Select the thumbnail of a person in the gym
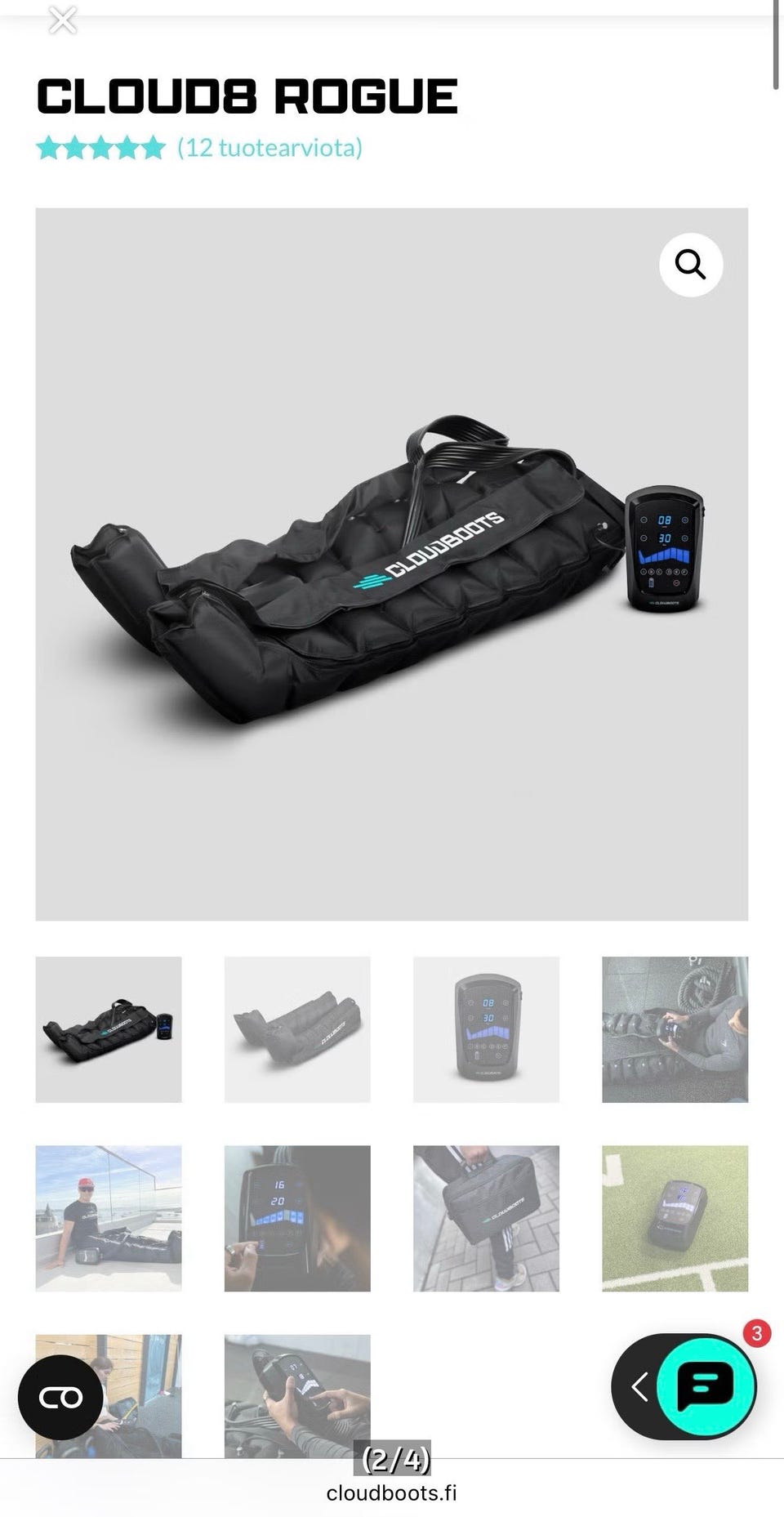784x1517 pixels. click(675, 1029)
